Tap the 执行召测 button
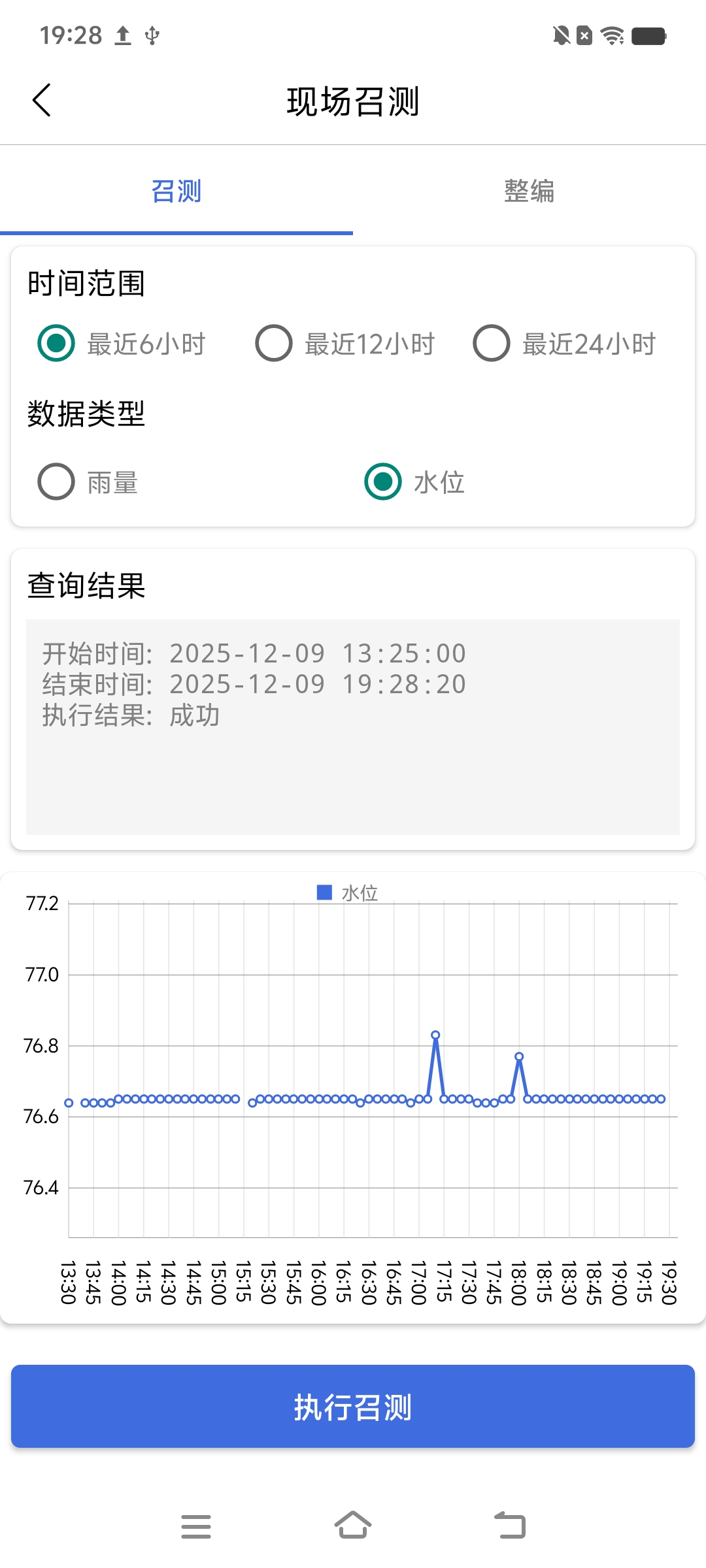 point(353,1407)
